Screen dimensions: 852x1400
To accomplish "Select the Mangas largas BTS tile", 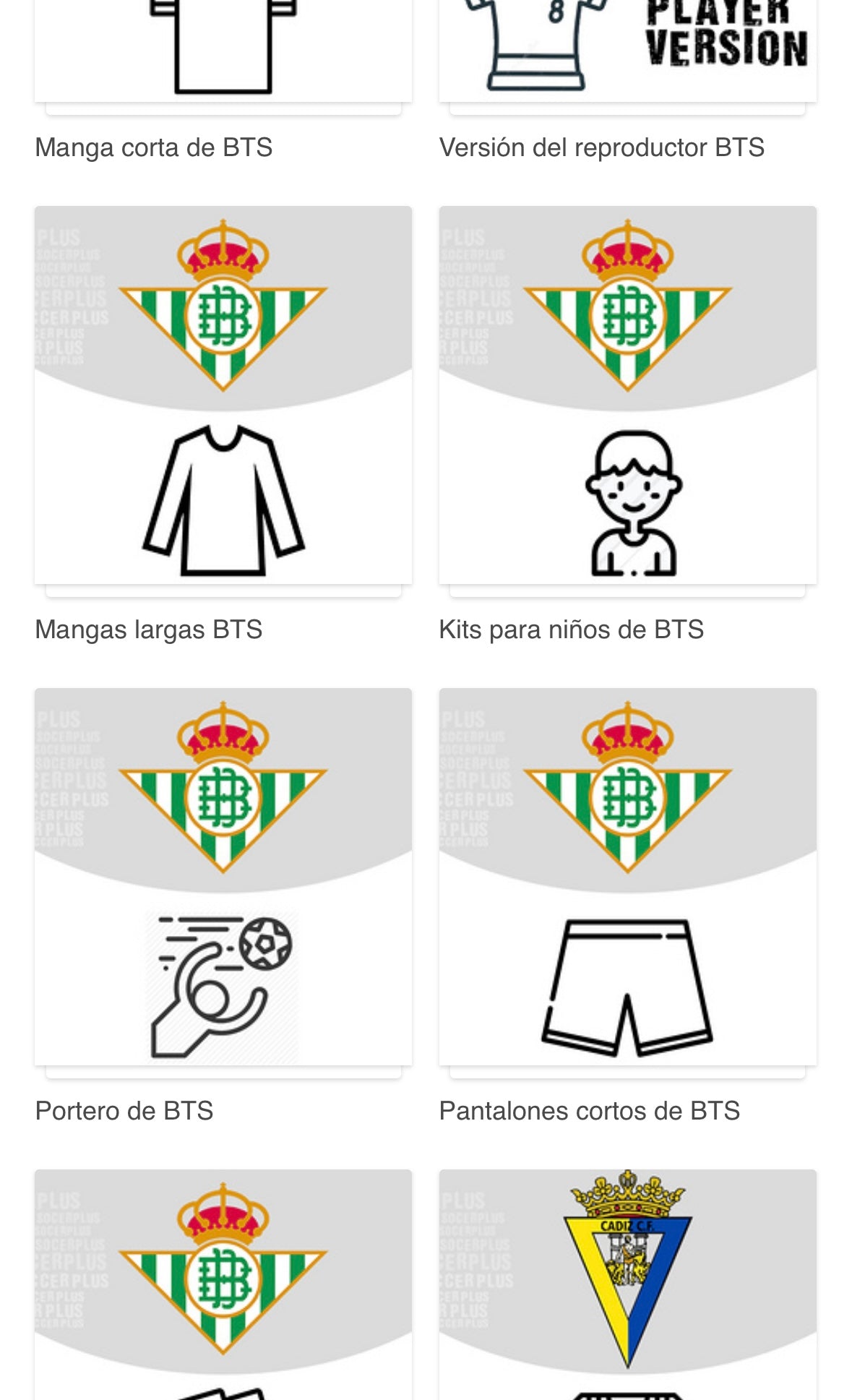I will point(223,395).
